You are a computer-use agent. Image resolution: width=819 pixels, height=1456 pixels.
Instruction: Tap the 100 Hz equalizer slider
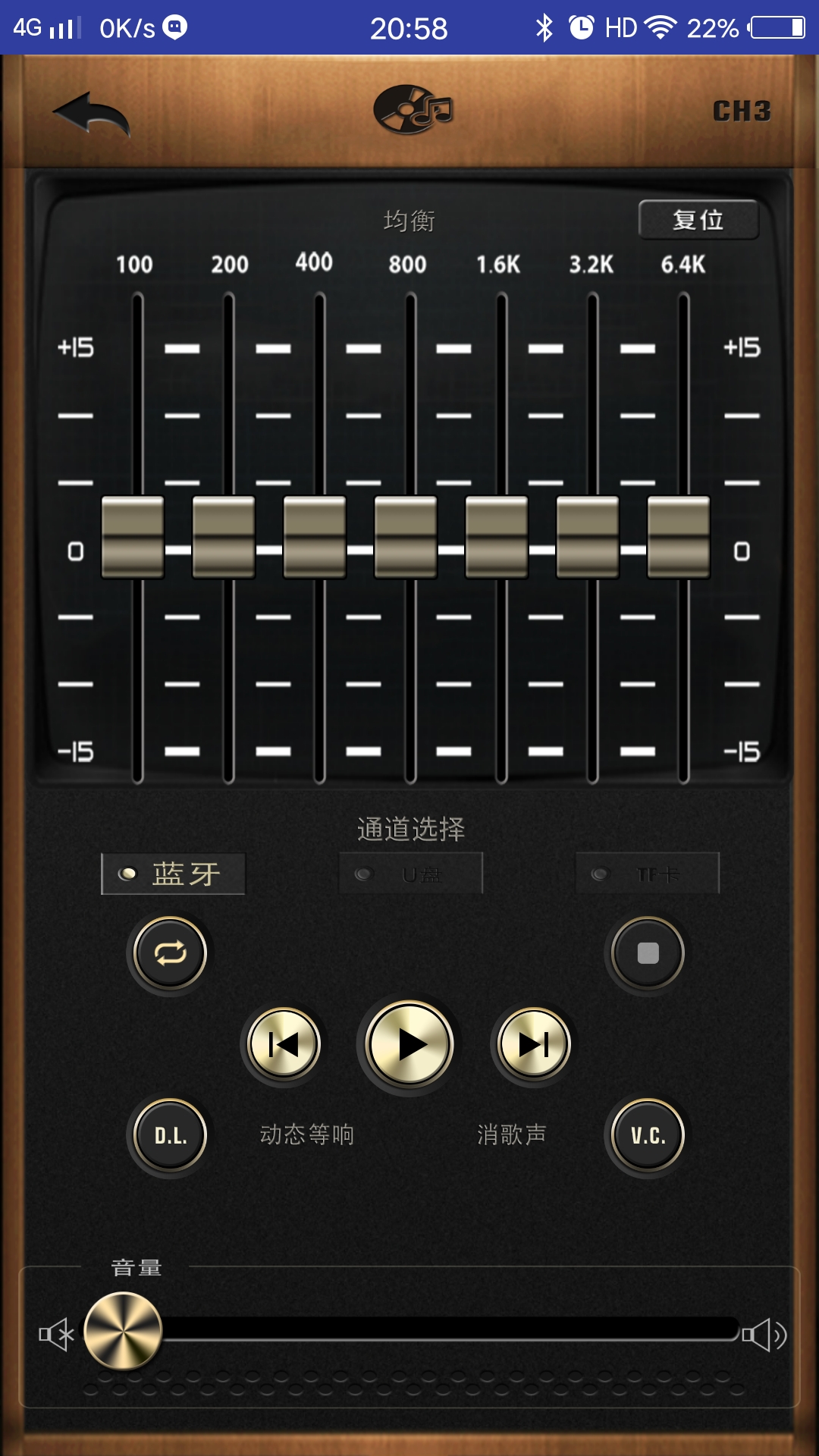point(133,538)
